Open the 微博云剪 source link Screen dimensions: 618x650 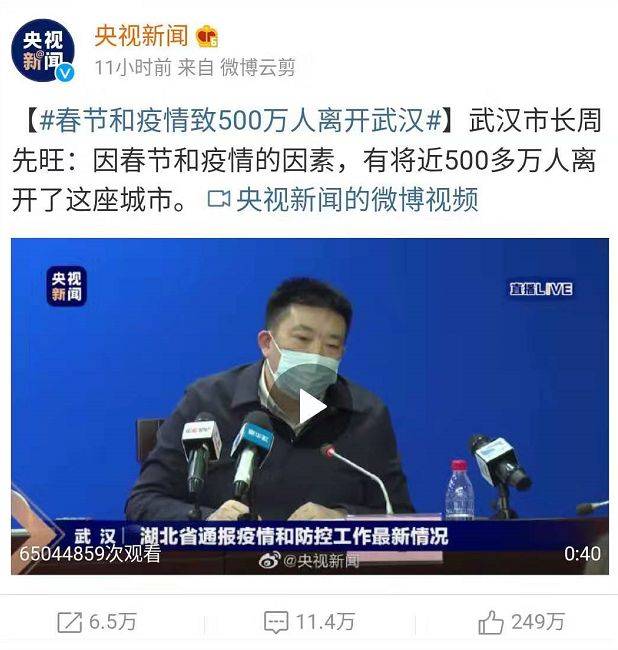tap(257, 68)
